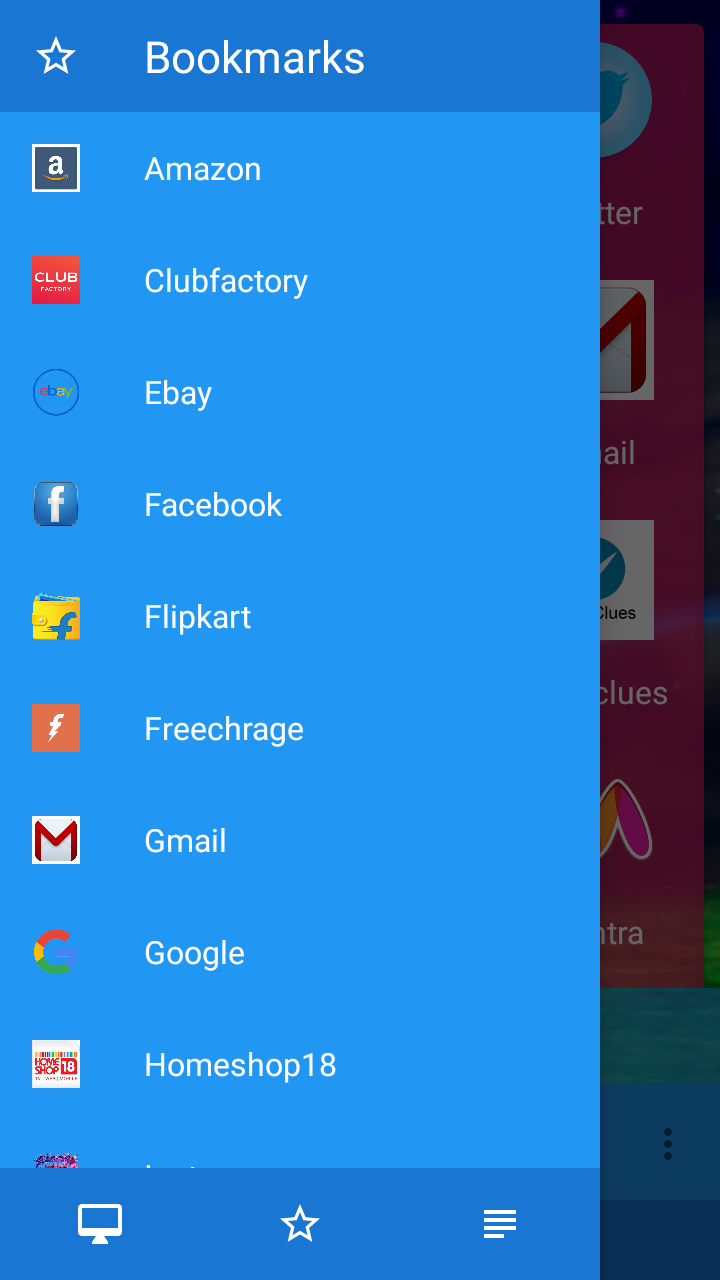Tap the Google multicolor favicon

(55, 952)
